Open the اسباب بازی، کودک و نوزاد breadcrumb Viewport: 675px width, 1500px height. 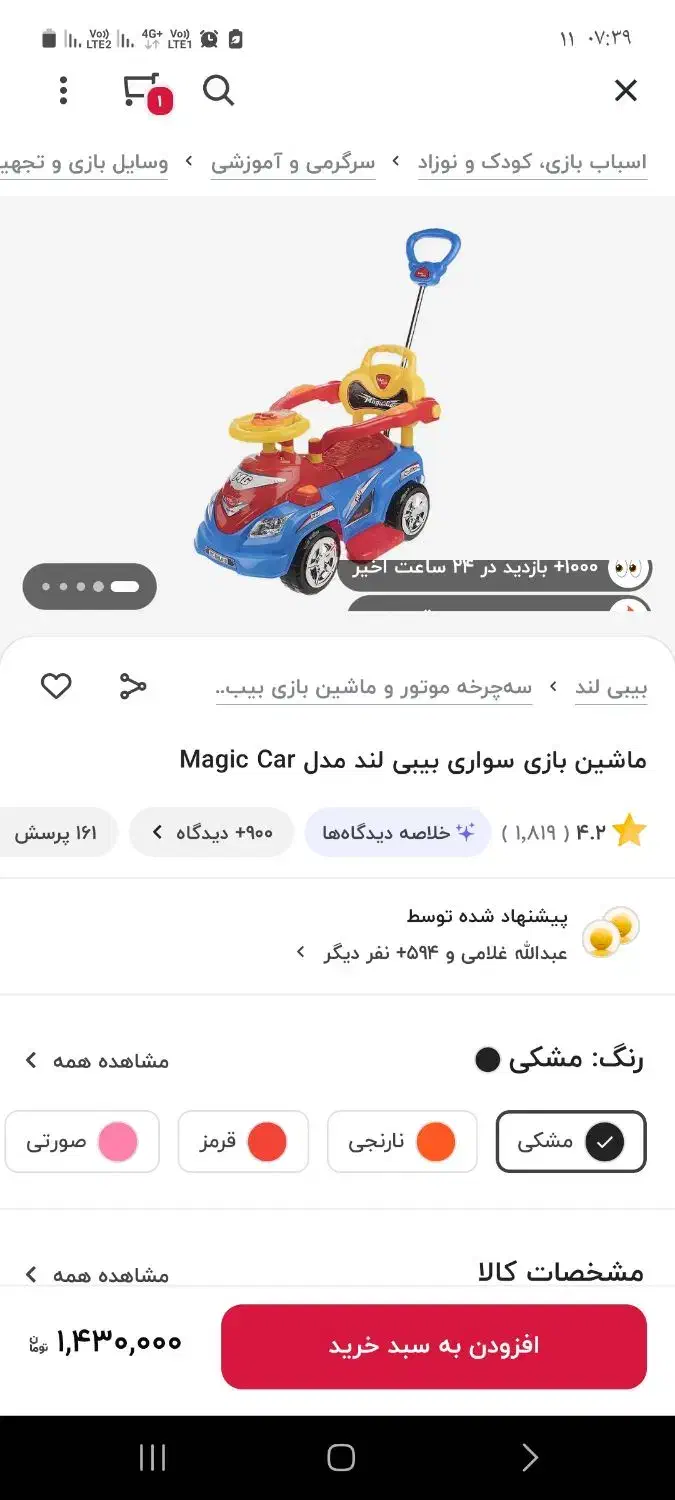(x=532, y=162)
